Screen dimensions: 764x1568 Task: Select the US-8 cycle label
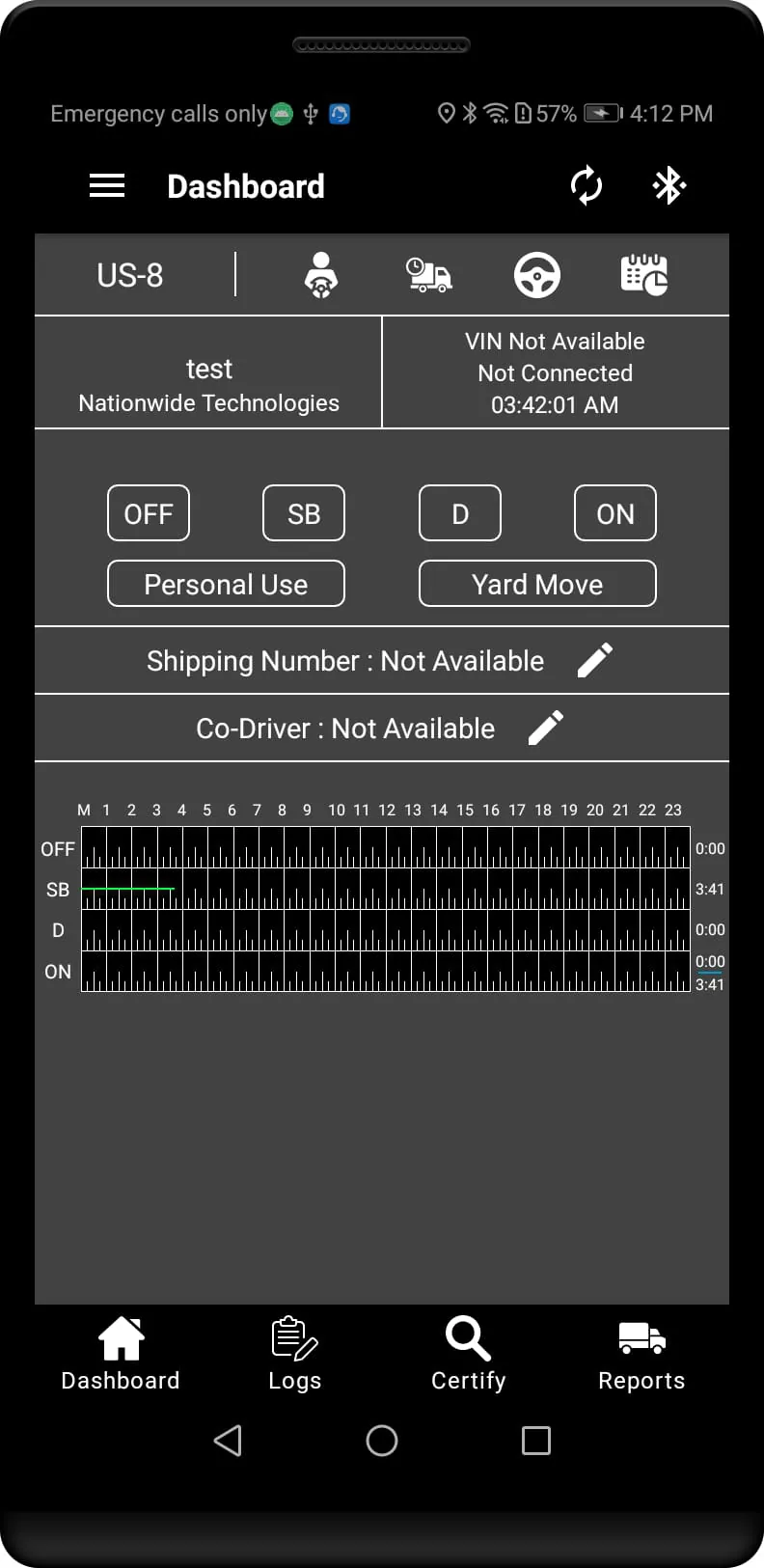pos(131,274)
